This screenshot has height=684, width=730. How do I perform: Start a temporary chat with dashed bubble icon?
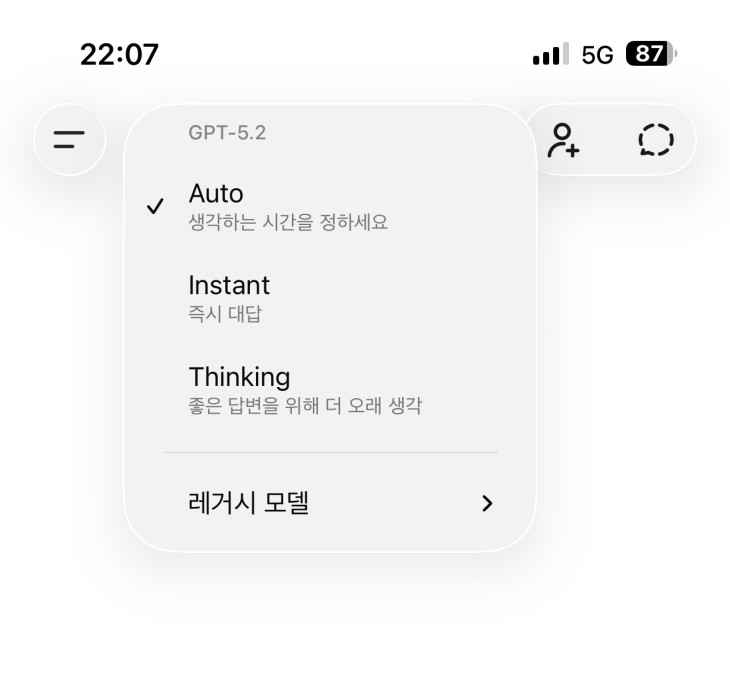656,140
